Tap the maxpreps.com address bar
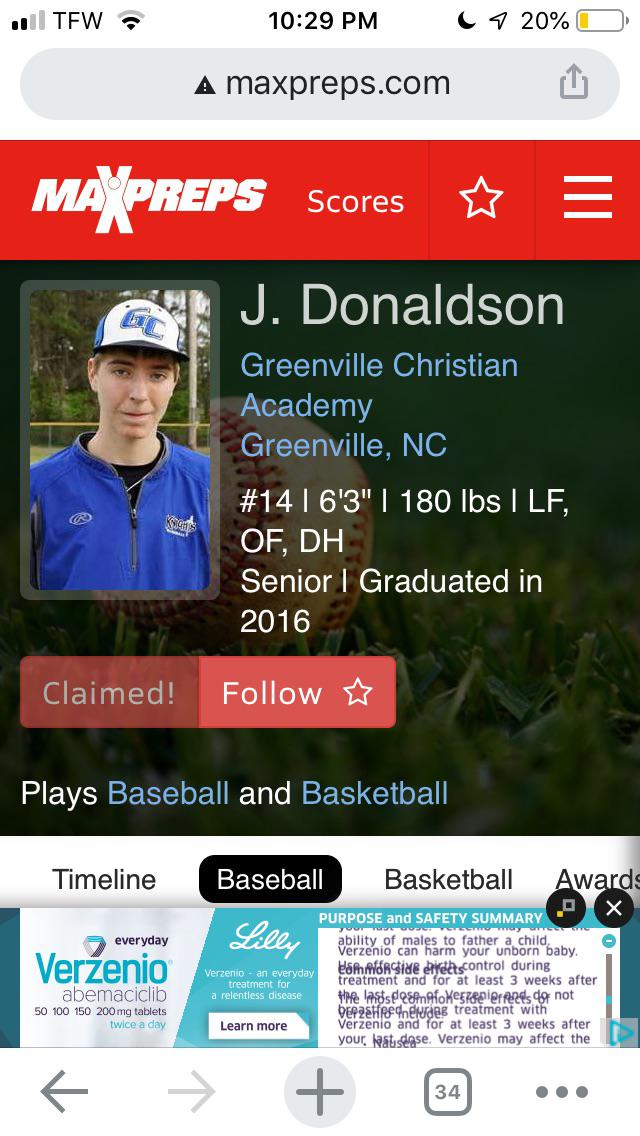The width and height of the screenshot is (640, 1136). pyautogui.click(x=320, y=84)
